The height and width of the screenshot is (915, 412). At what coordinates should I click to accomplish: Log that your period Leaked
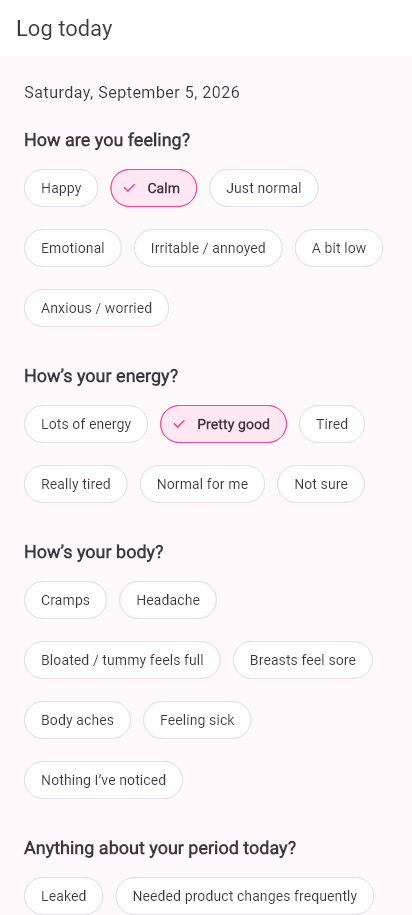[x=64, y=896]
